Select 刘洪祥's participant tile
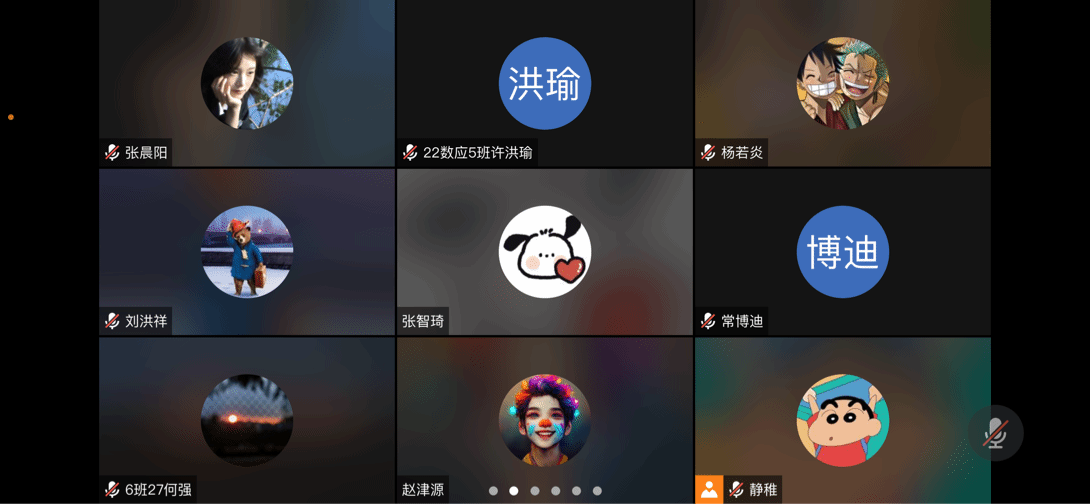This screenshot has height=504, width=1090. (x=247, y=252)
